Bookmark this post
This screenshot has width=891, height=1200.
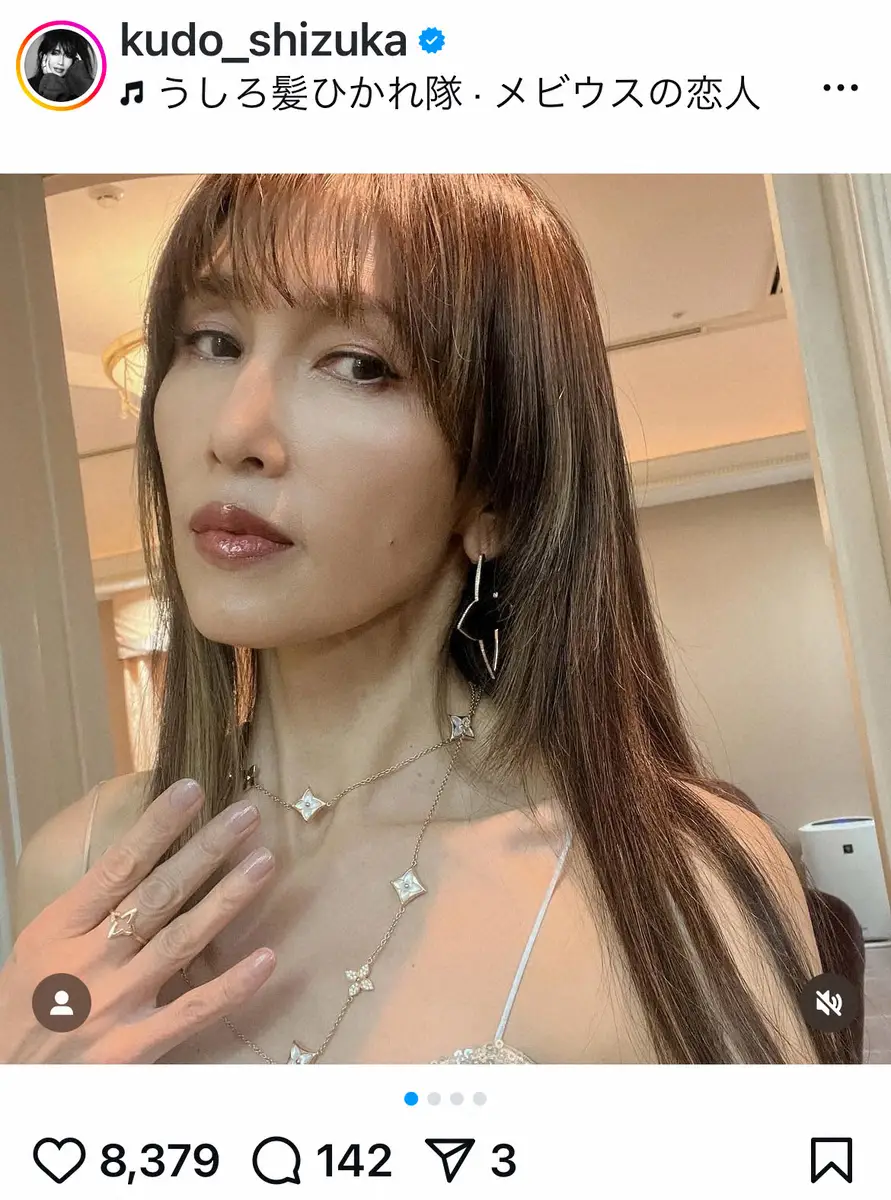click(x=831, y=1161)
